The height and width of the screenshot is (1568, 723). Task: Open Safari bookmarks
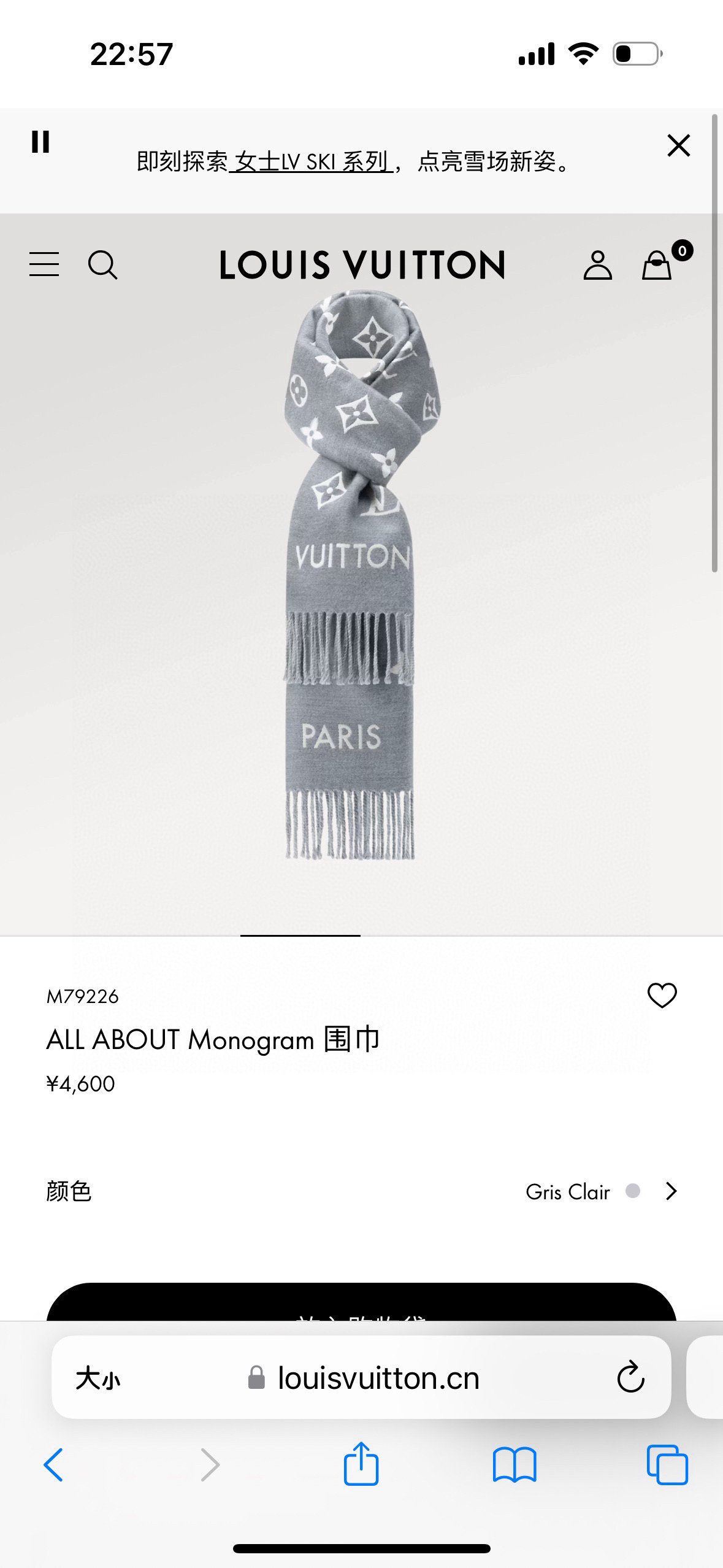pos(515,1465)
